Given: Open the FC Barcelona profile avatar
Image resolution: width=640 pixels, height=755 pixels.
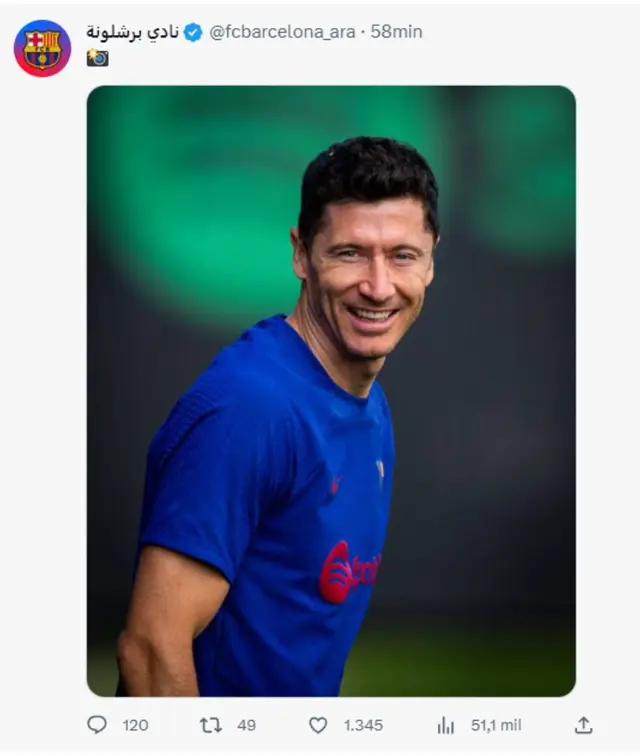Looking at the screenshot, I should 42,48.
